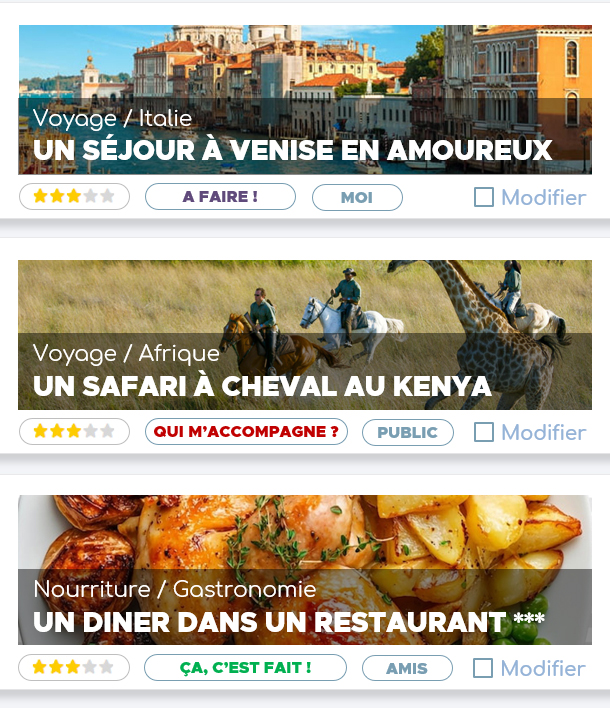Image resolution: width=610 pixels, height=708 pixels.
Task: Tap ÇA, C'EST FAIT ! on the restaurant
Action: coord(245,667)
